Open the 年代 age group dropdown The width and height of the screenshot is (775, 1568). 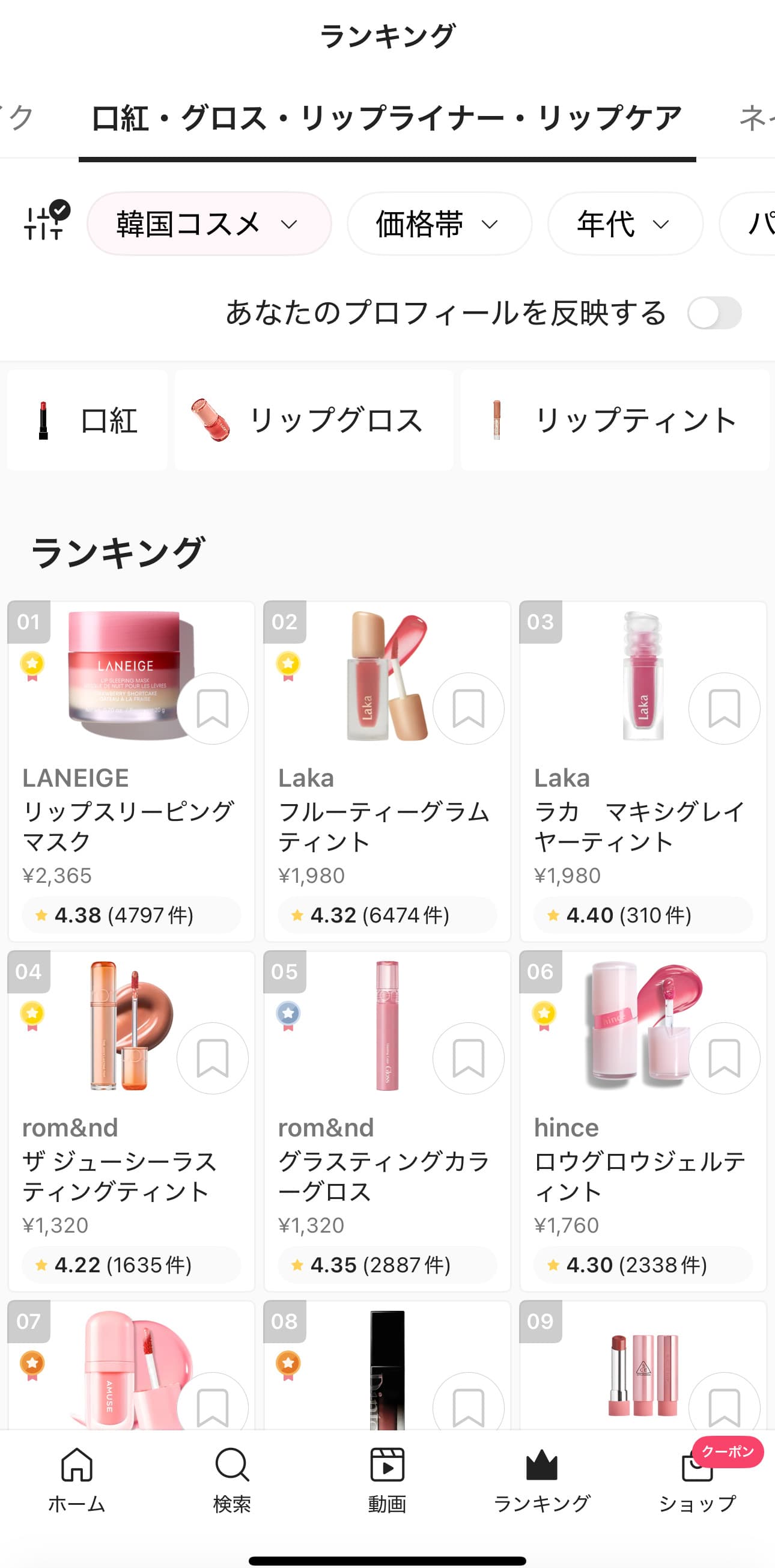point(624,224)
